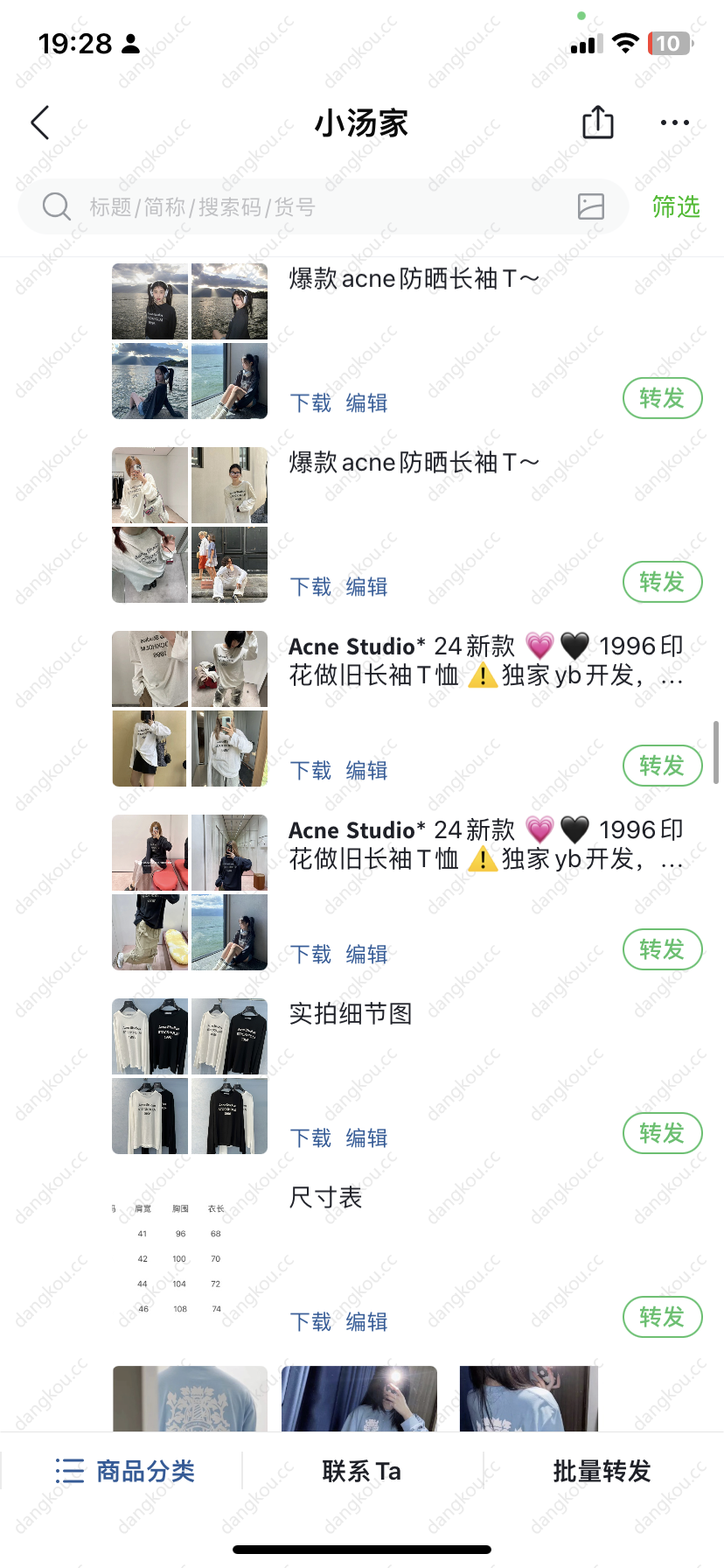This screenshot has width=724, height=1568.
Task: Search by image using the picture icon
Action: tap(591, 206)
